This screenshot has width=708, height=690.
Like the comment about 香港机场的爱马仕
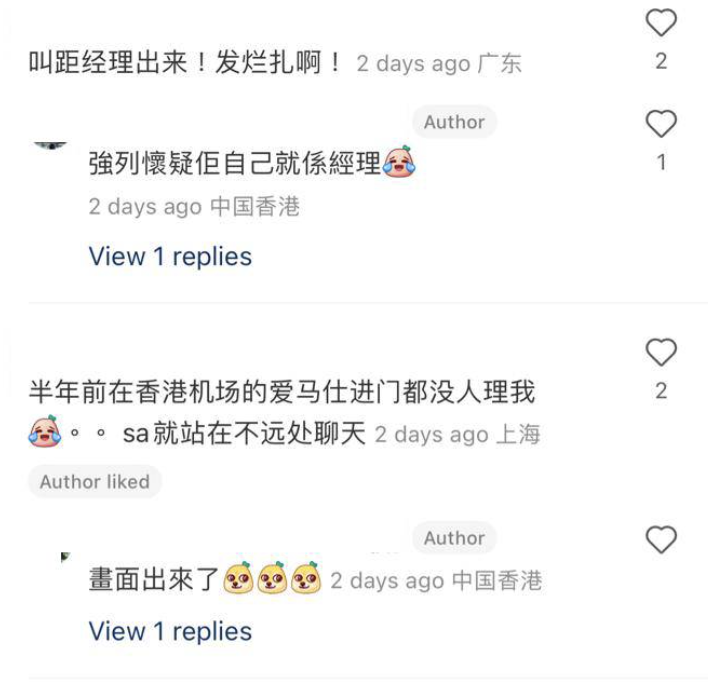pyautogui.click(x=661, y=353)
